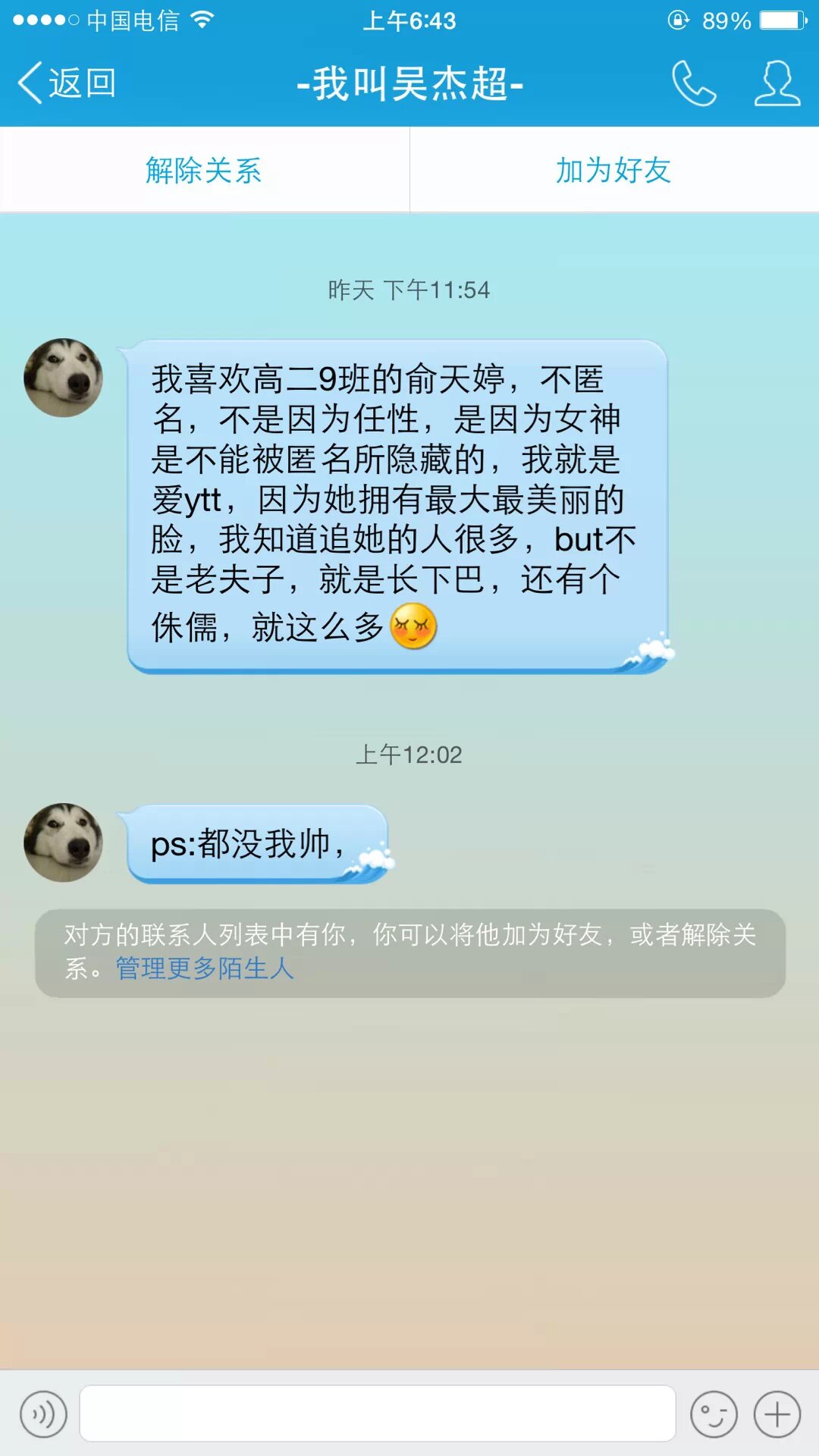Image resolution: width=819 pixels, height=1456 pixels.
Task: Tap 加为好友 to add as friend
Action: (613, 171)
